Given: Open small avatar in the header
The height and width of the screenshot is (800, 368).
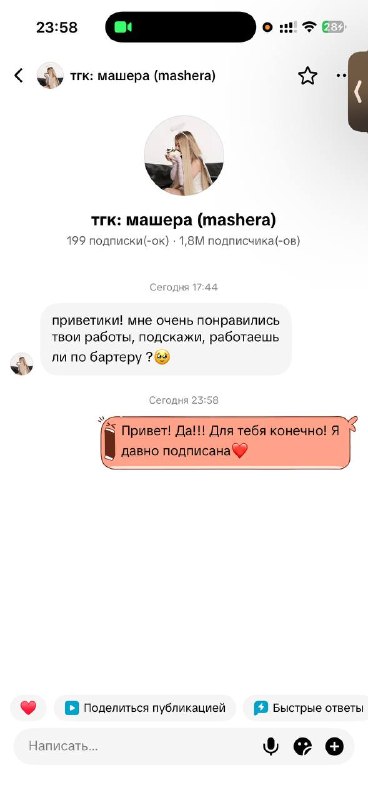Looking at the screenshot, I should tap(50, 76).
